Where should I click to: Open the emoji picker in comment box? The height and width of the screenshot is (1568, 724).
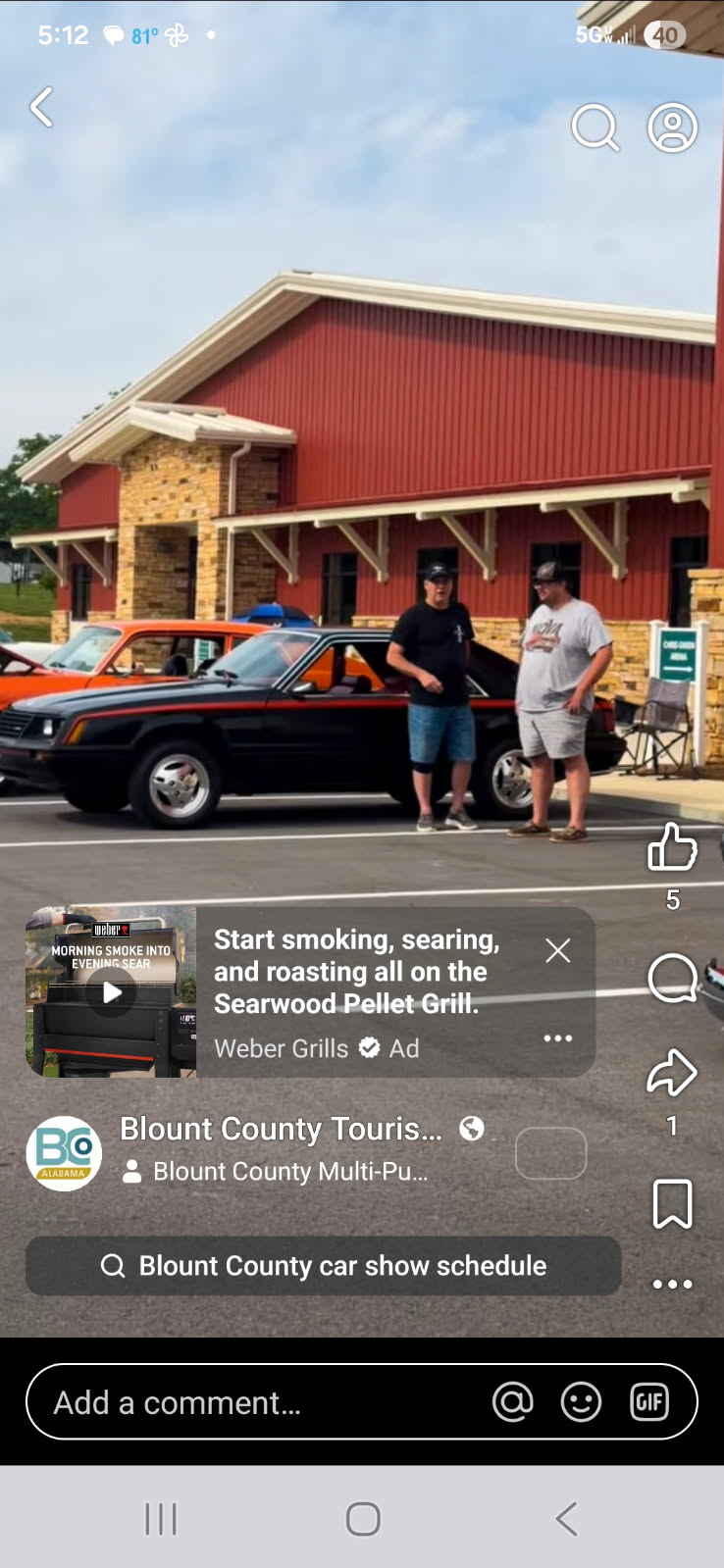click(581, 1402)
